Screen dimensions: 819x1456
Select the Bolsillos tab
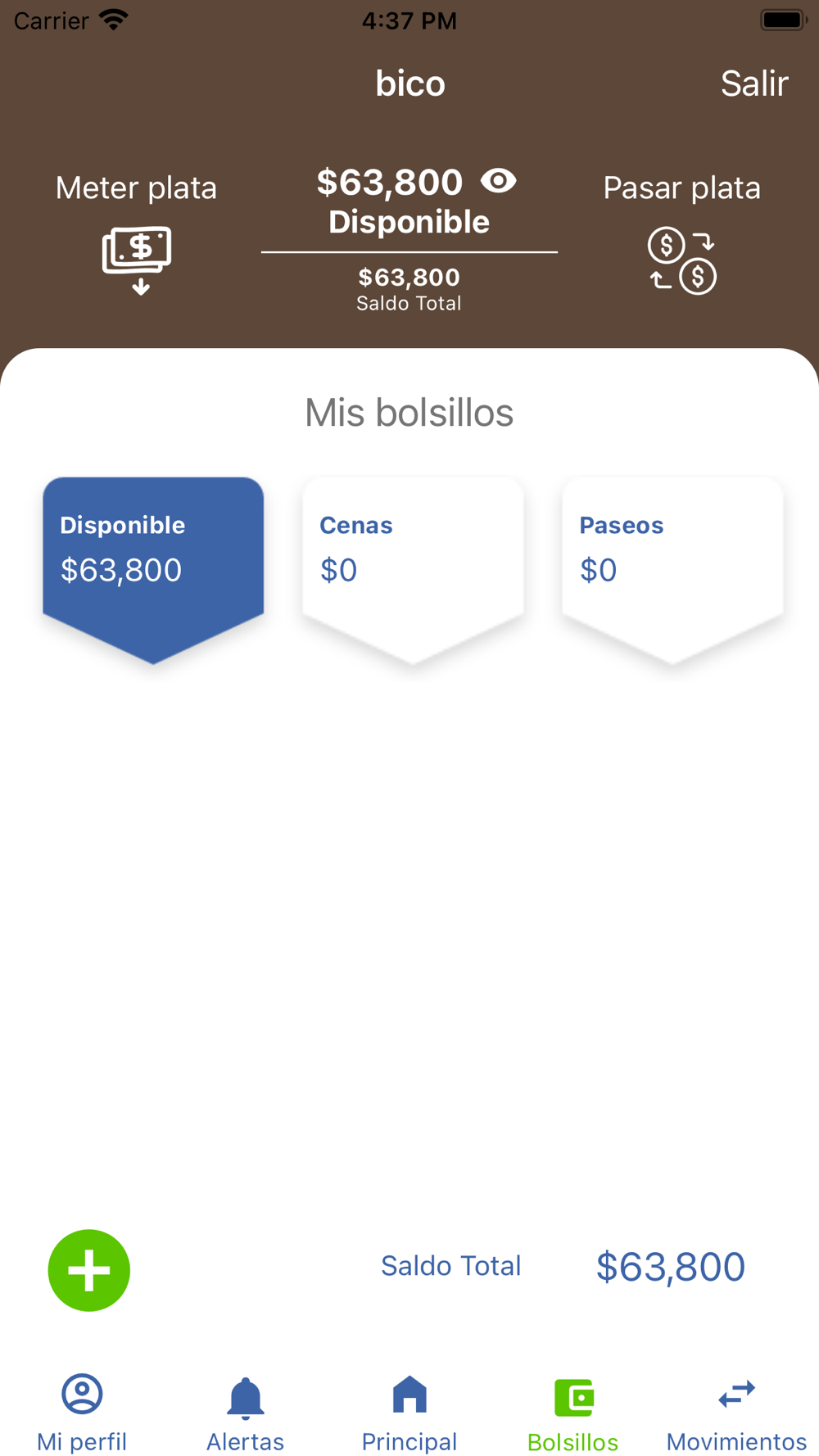pos(573,1412)
